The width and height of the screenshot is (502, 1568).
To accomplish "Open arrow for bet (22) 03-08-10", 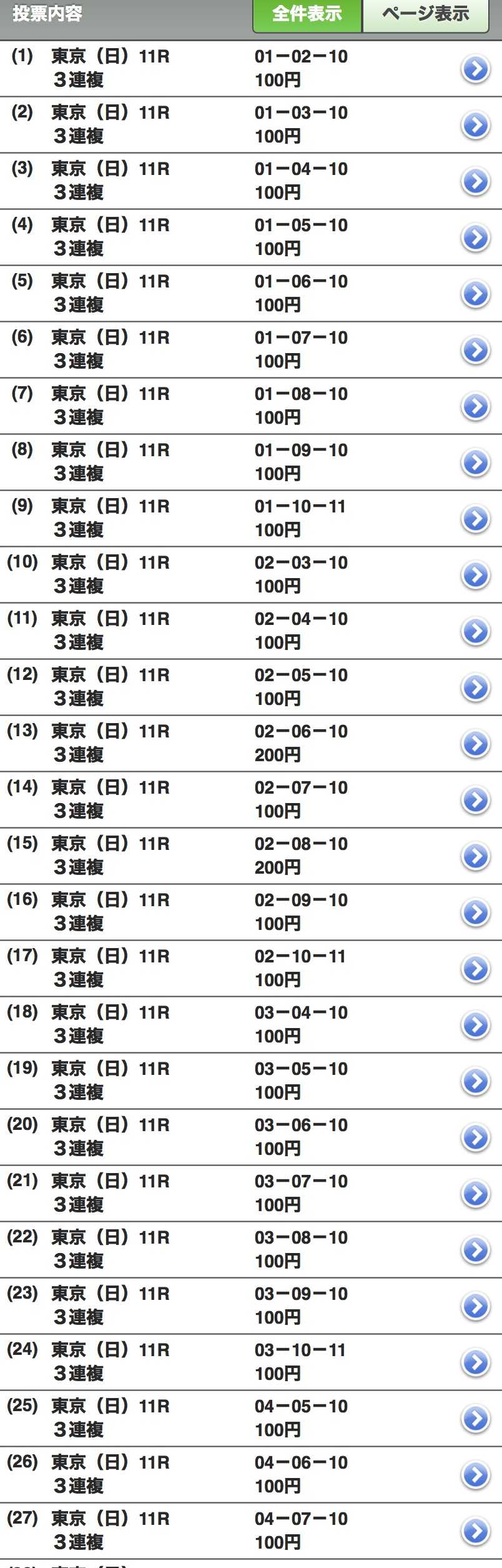I will [475, 1250].
